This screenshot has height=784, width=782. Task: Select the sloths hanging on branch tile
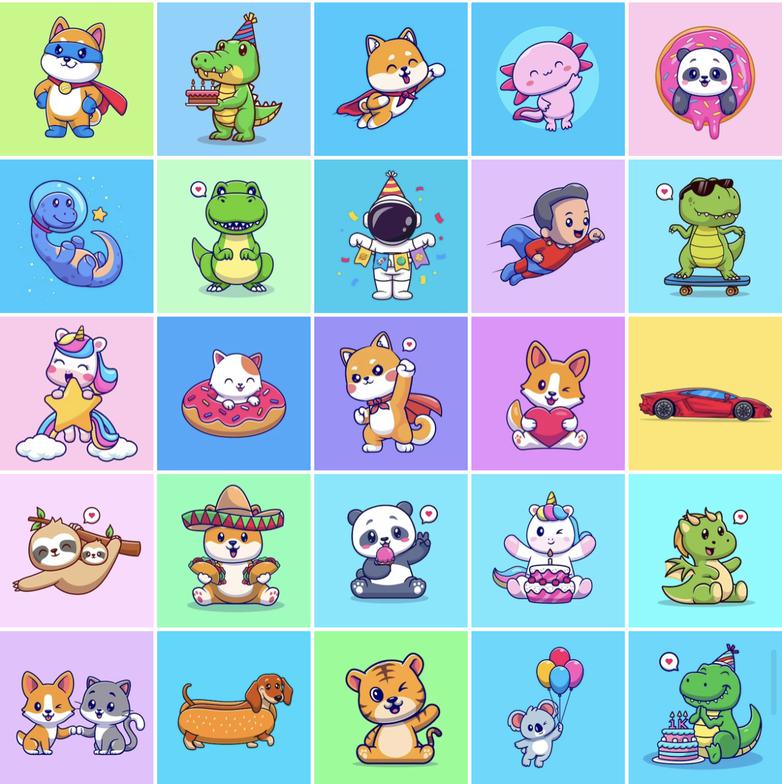point(77,550)
